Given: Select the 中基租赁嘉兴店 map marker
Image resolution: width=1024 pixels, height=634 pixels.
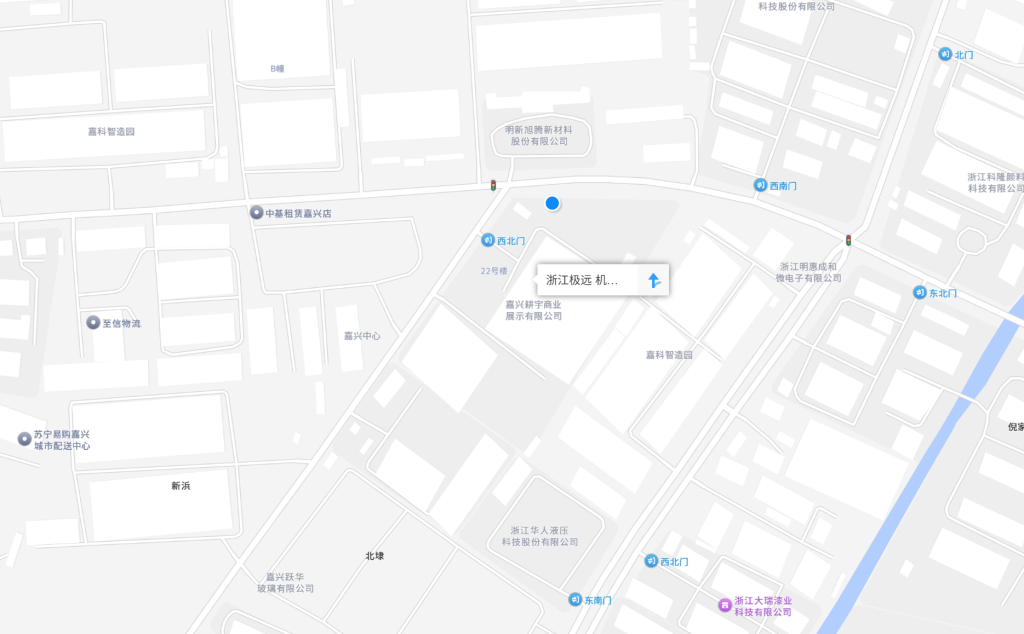Looking at the screenshot, I should 256,213.
